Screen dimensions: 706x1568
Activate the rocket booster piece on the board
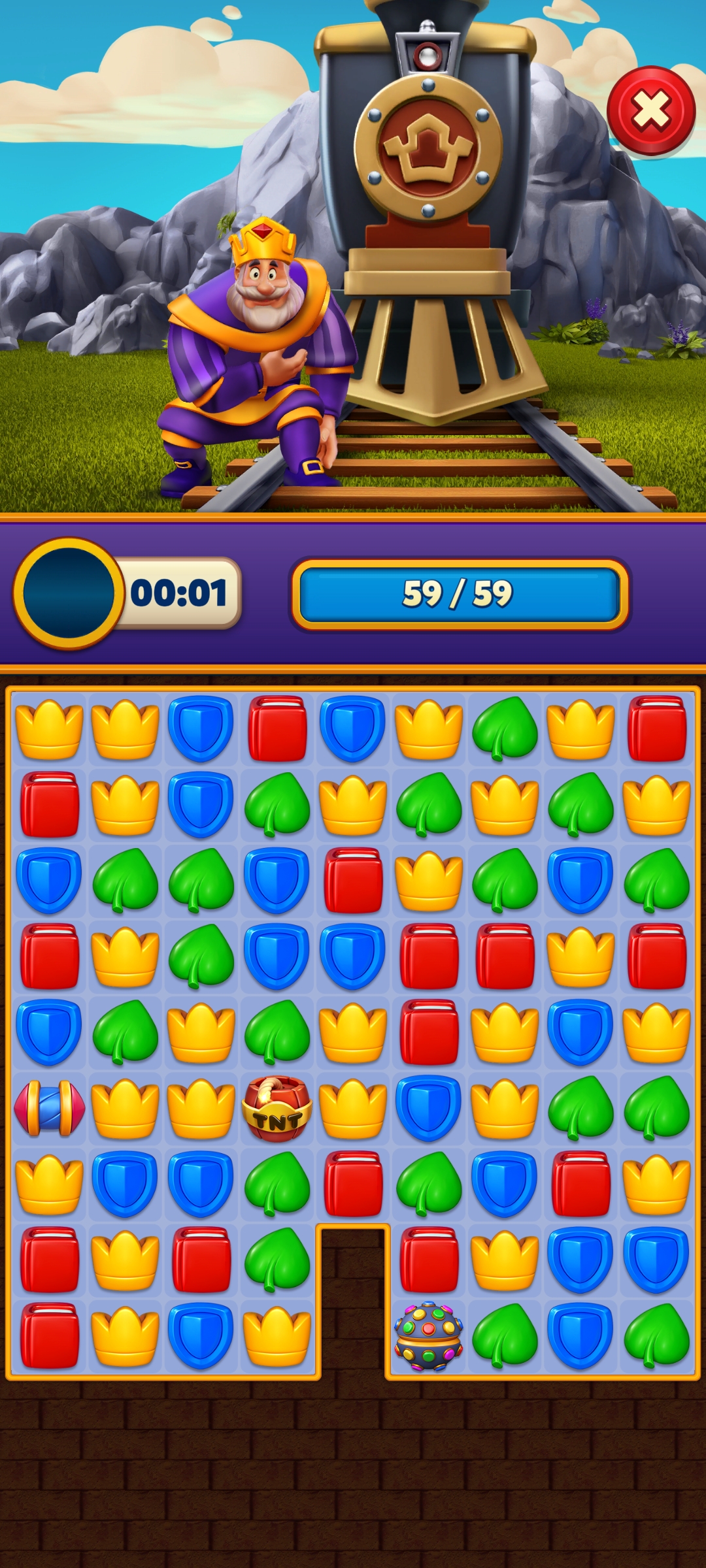50,1108
